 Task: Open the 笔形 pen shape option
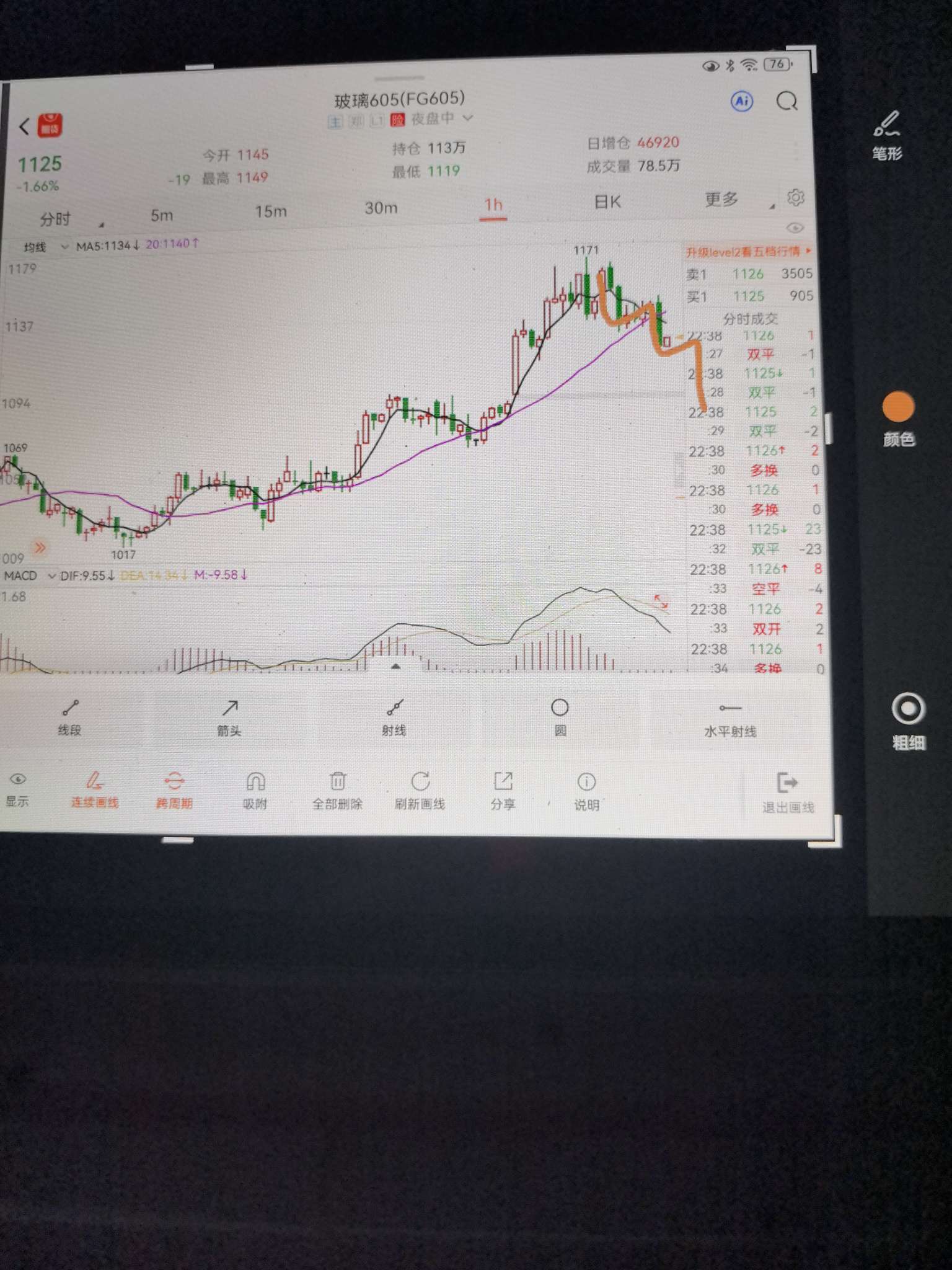pos(887,136)
